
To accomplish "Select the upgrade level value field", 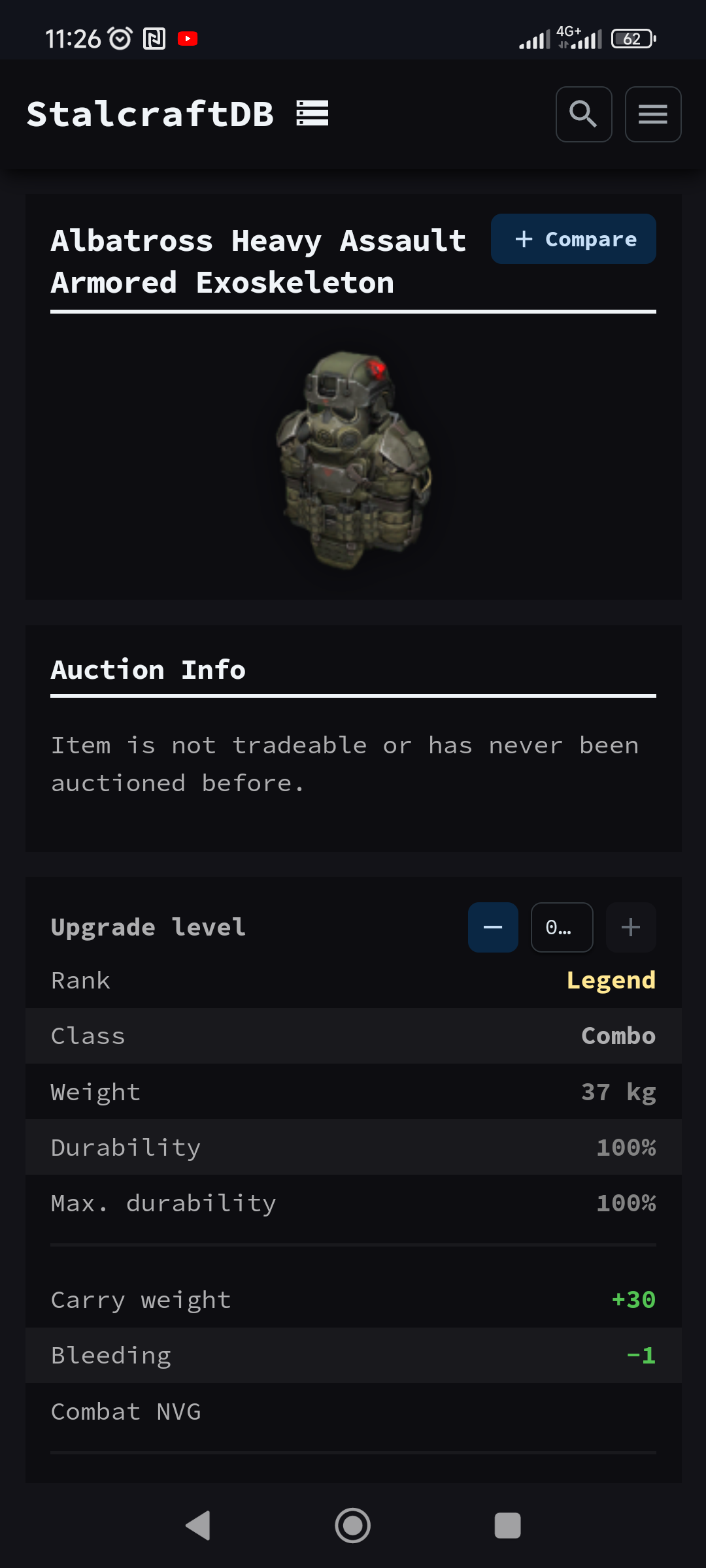I will click(562, 927).
